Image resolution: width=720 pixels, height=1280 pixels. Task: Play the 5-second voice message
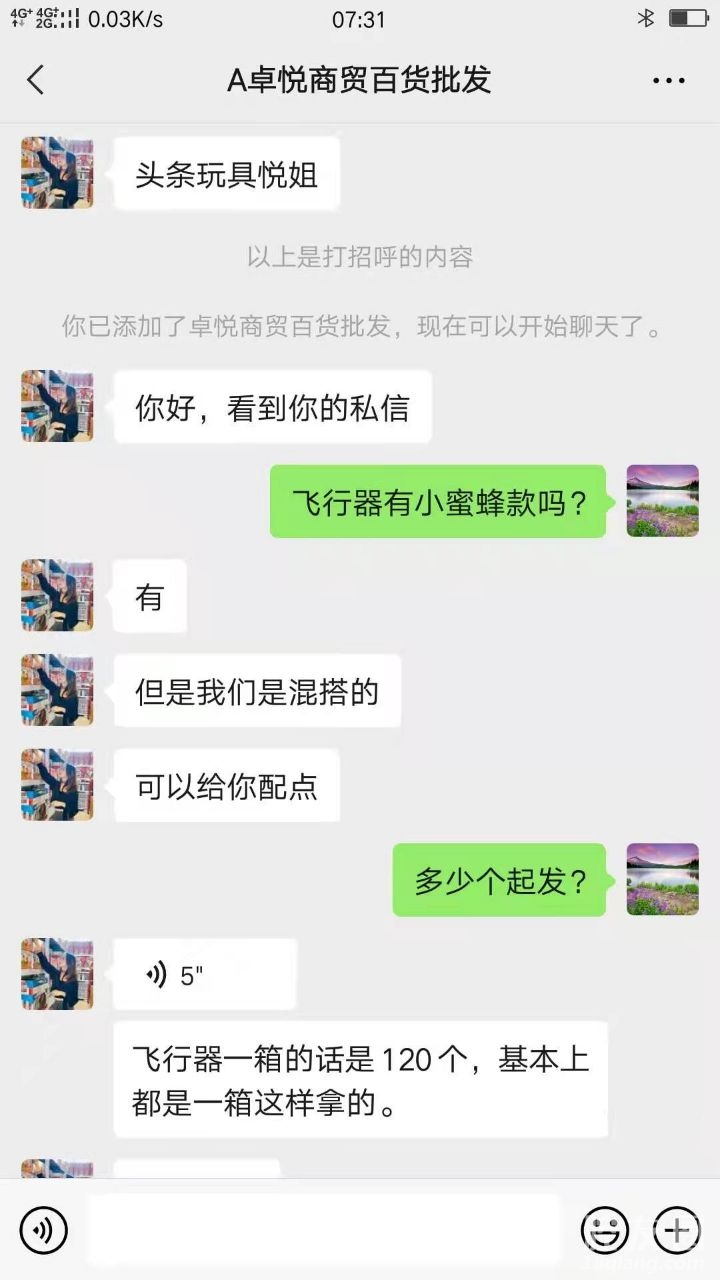(204, 975)
